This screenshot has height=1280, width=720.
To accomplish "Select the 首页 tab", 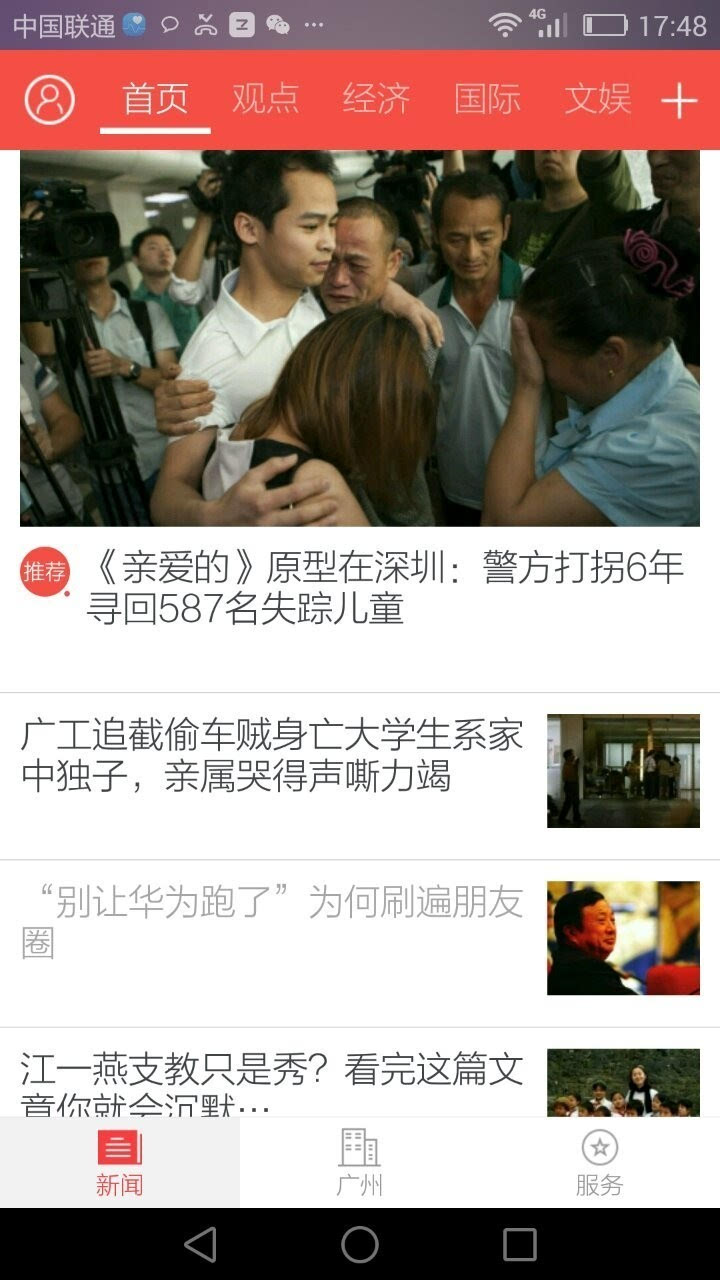I will click(155, 100).
